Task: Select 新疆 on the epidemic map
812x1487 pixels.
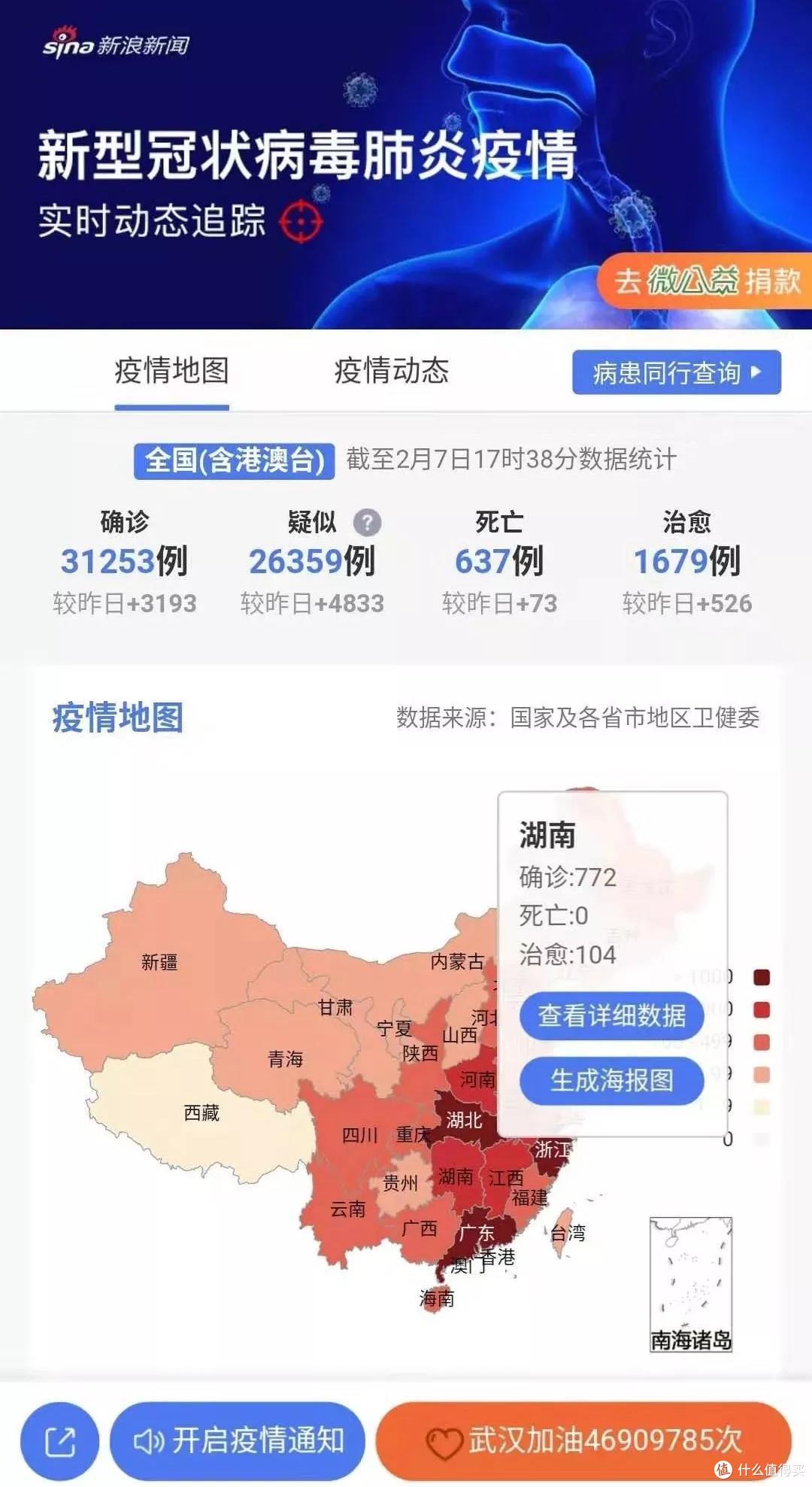Action: [159, 962]
